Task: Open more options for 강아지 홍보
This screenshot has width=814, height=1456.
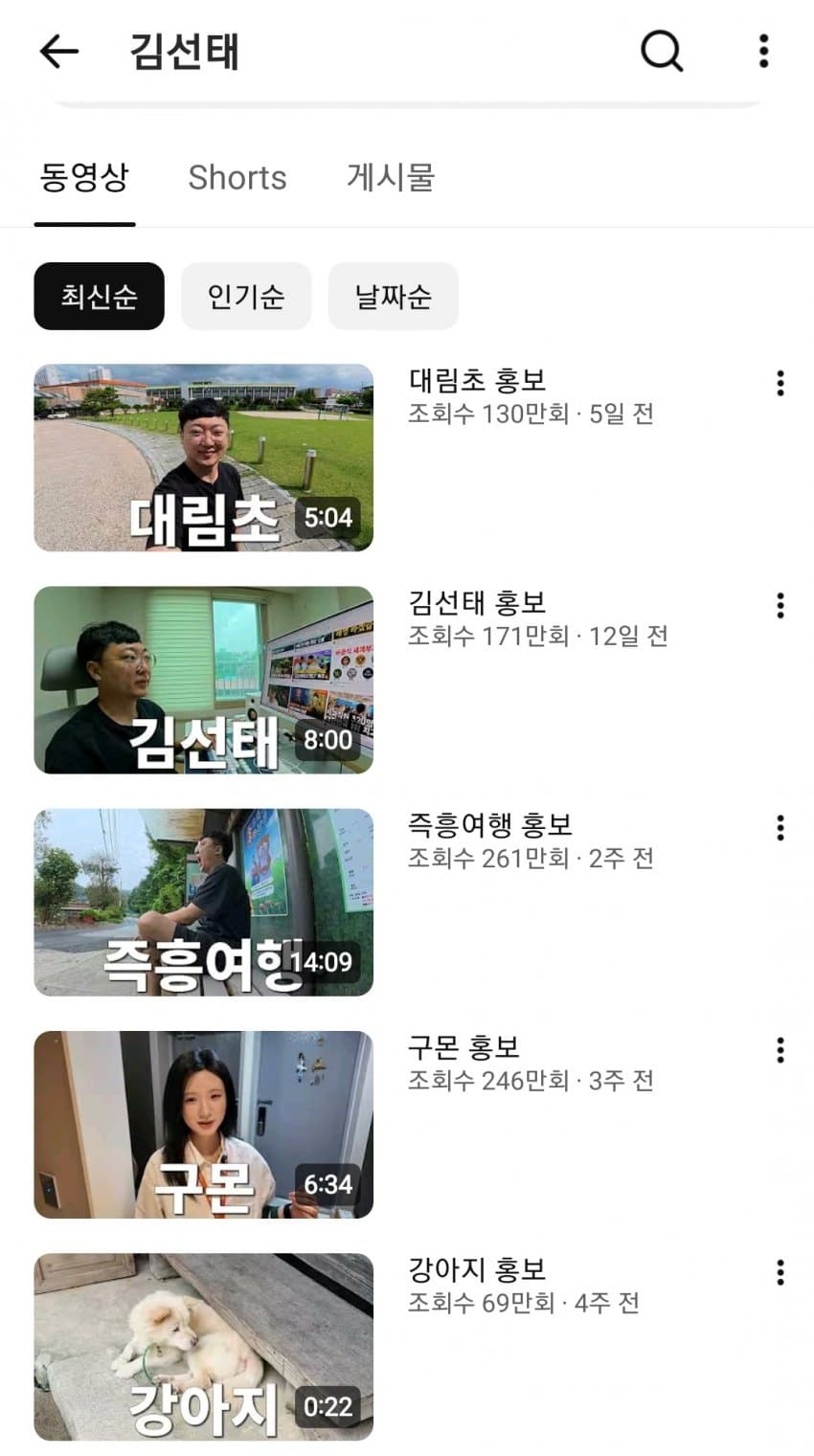Action: pyautogui.click(x=780, y=1272)
